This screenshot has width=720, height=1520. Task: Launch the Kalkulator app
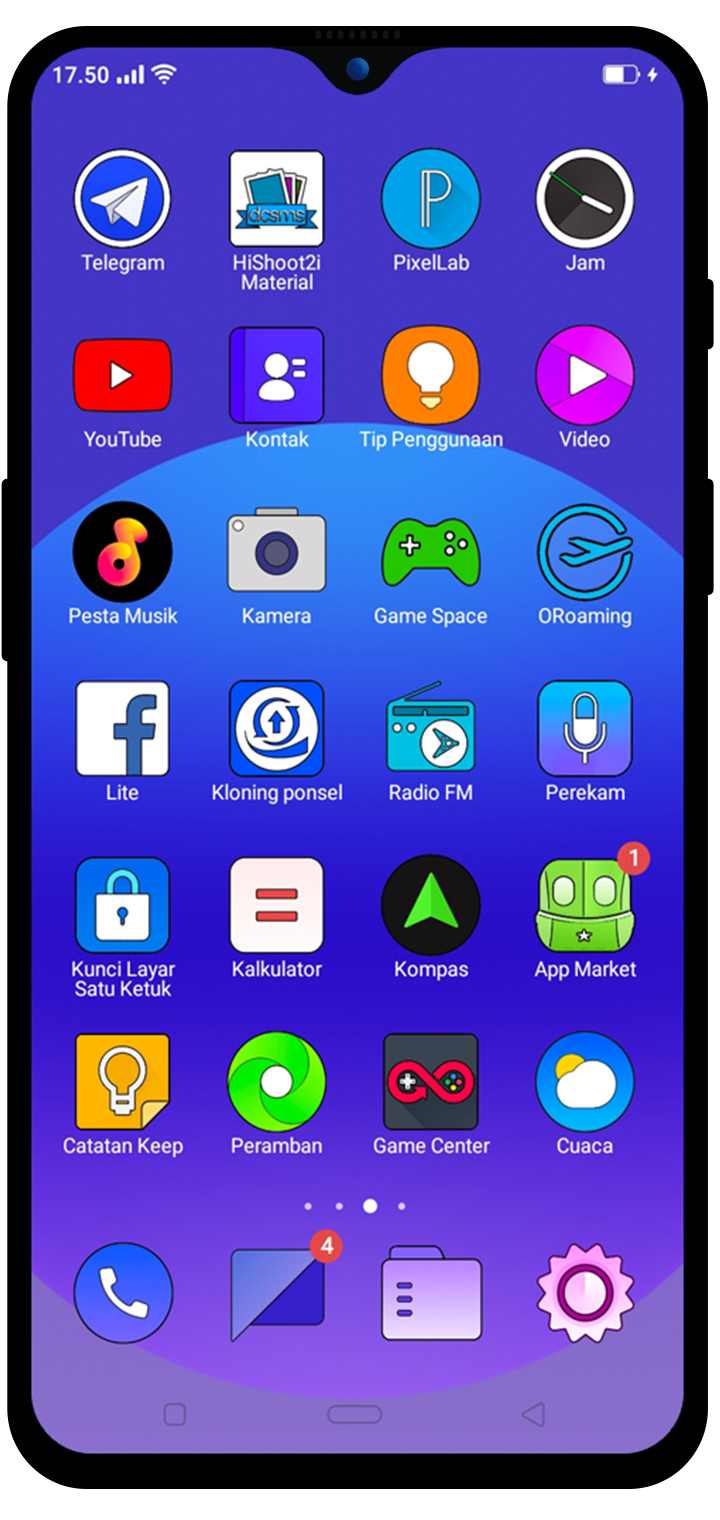tap(277, 905)
